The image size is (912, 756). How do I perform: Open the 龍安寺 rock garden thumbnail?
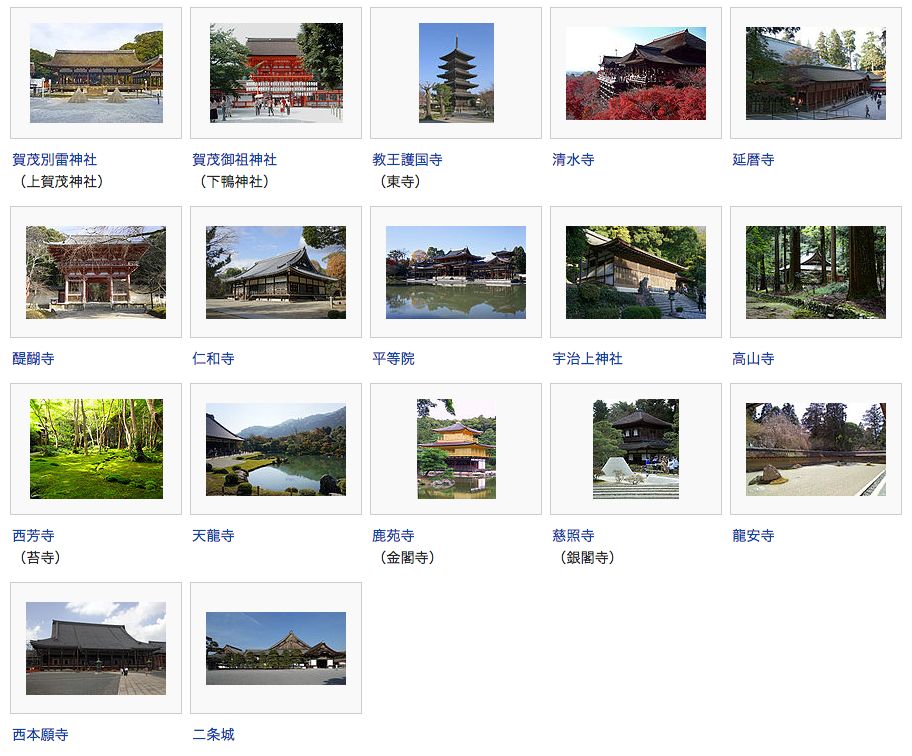coord(815,449)
